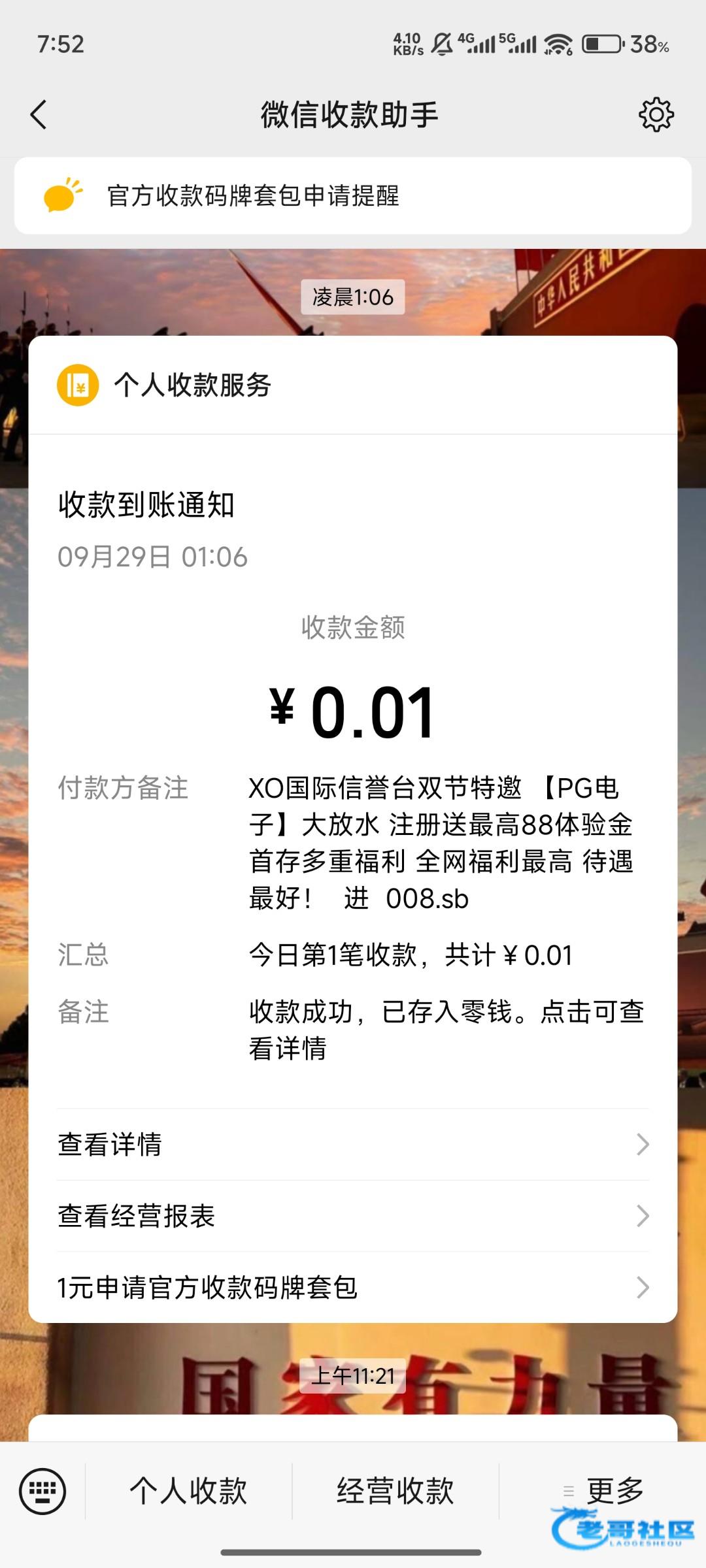
Task: Open 查看详情 row
Action: 353,1144
